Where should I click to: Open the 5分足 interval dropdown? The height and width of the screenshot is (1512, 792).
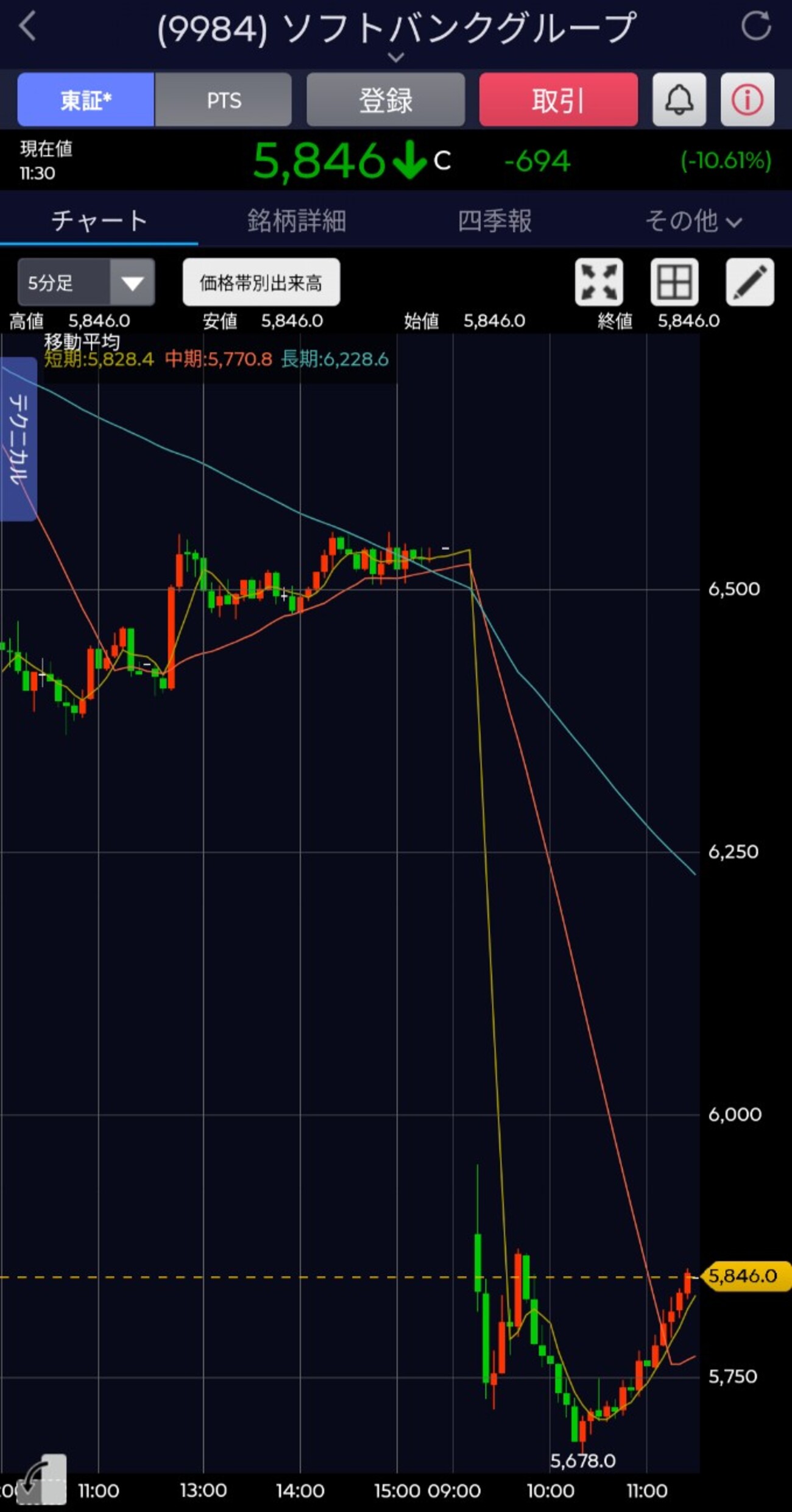(x=86, y=282)
